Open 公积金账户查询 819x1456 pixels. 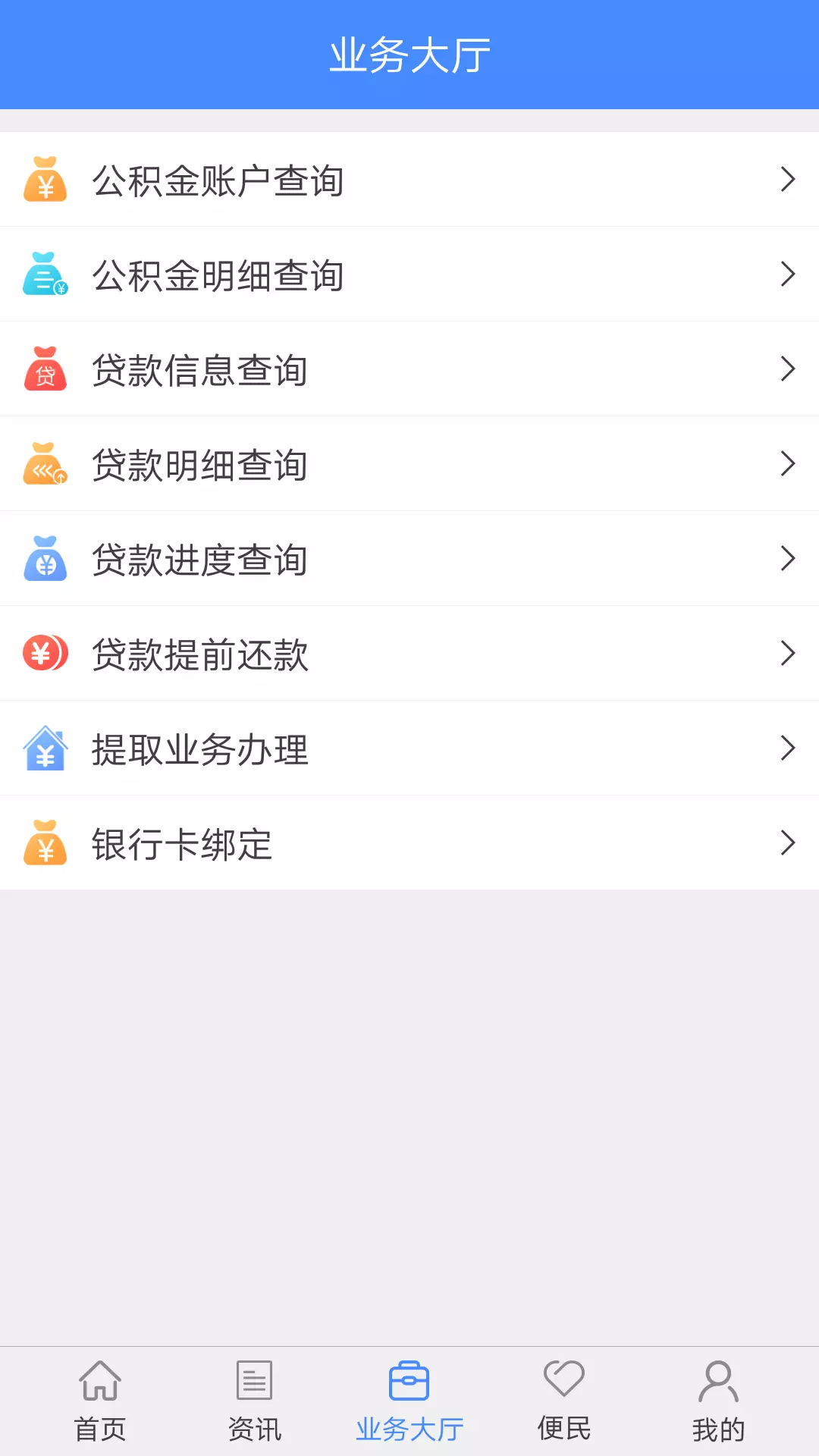[x=409, y=179]
